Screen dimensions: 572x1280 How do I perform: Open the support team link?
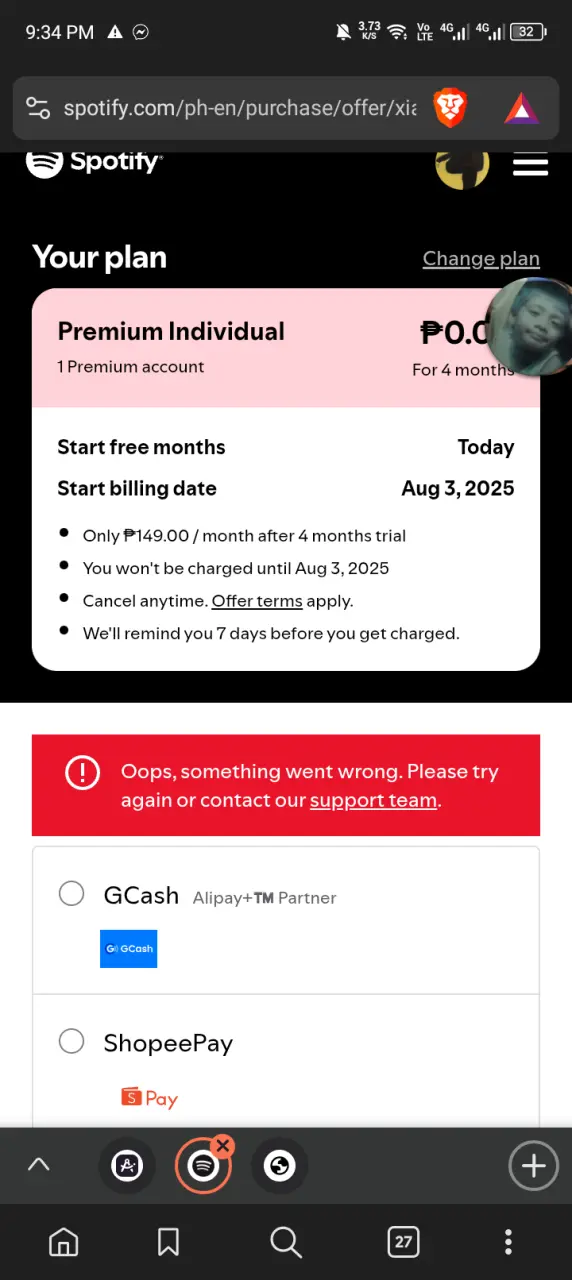point(373,800)
